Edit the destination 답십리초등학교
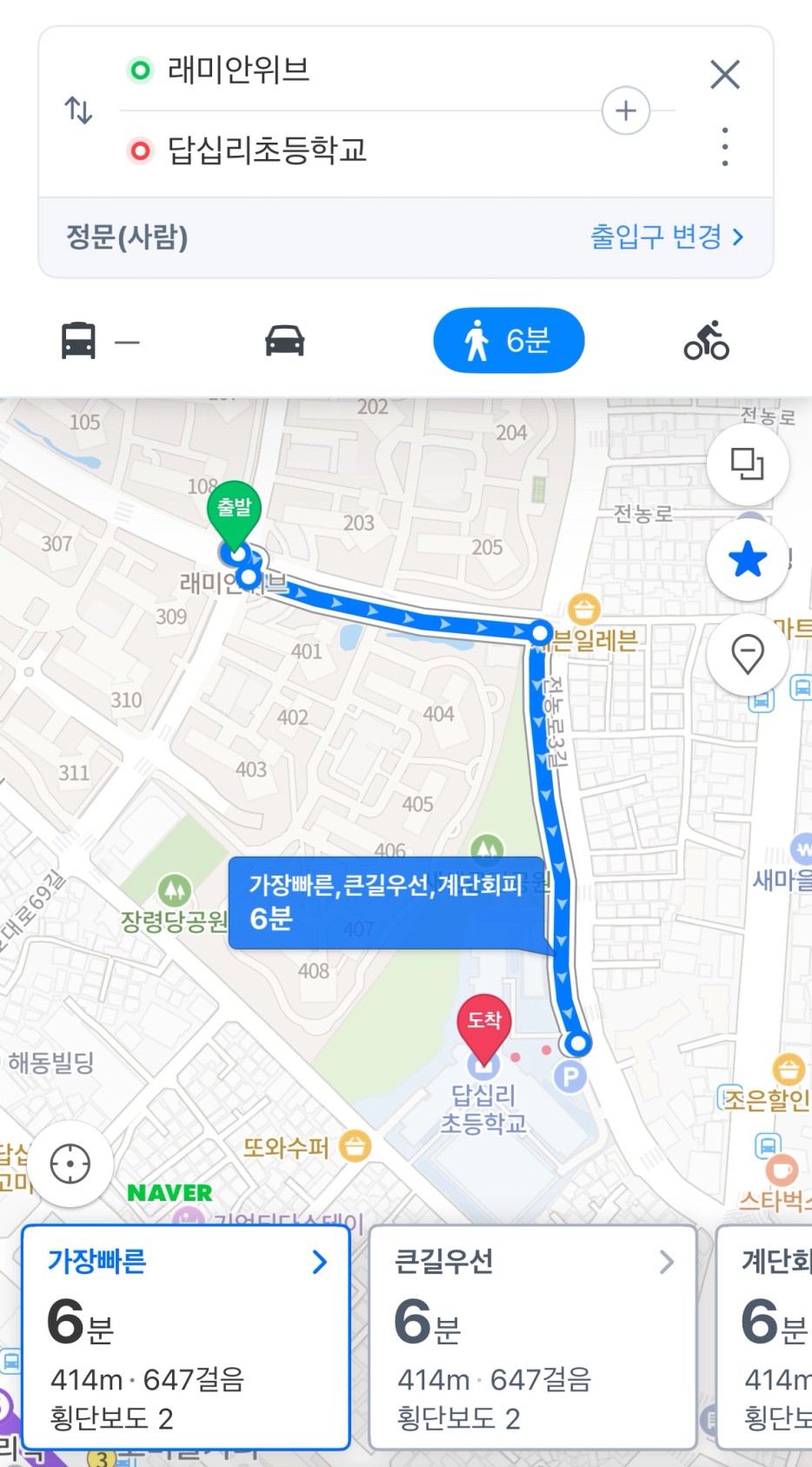The height and width of the screenshot is (1467, 812). coord(267,150)
